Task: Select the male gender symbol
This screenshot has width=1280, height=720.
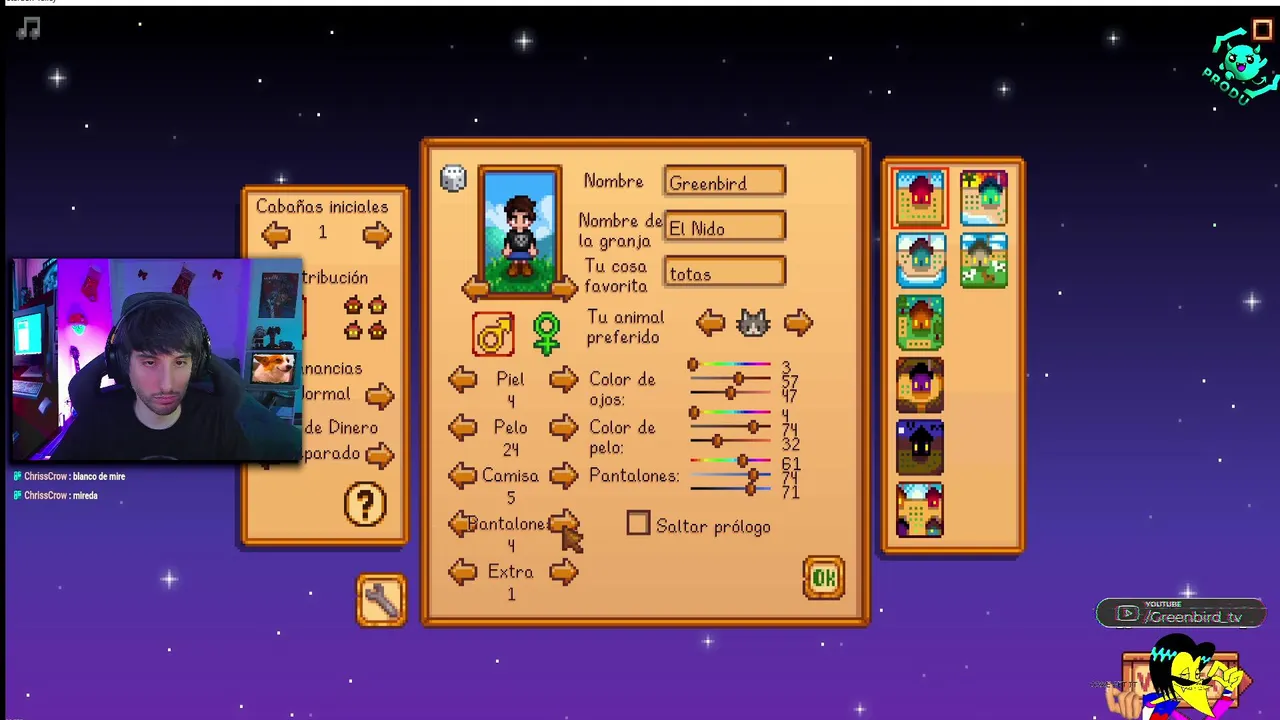Action: click(493, 335)
